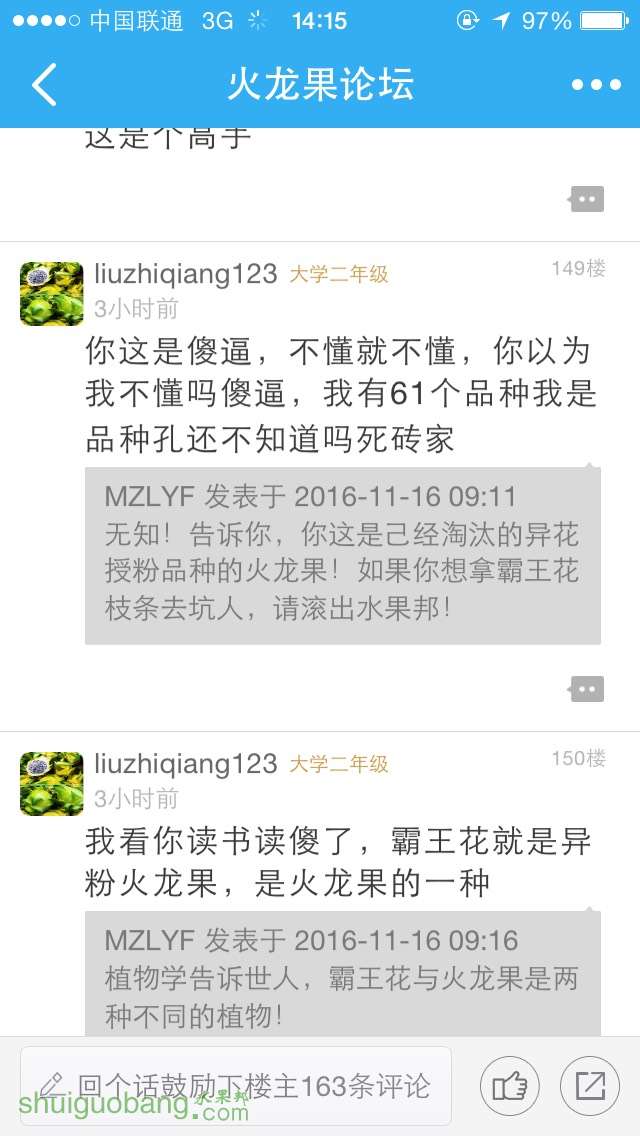The image size is (640, 1136).
Task: Open liuzhiqiang123 username on 149楼
Action: [185, 274]
